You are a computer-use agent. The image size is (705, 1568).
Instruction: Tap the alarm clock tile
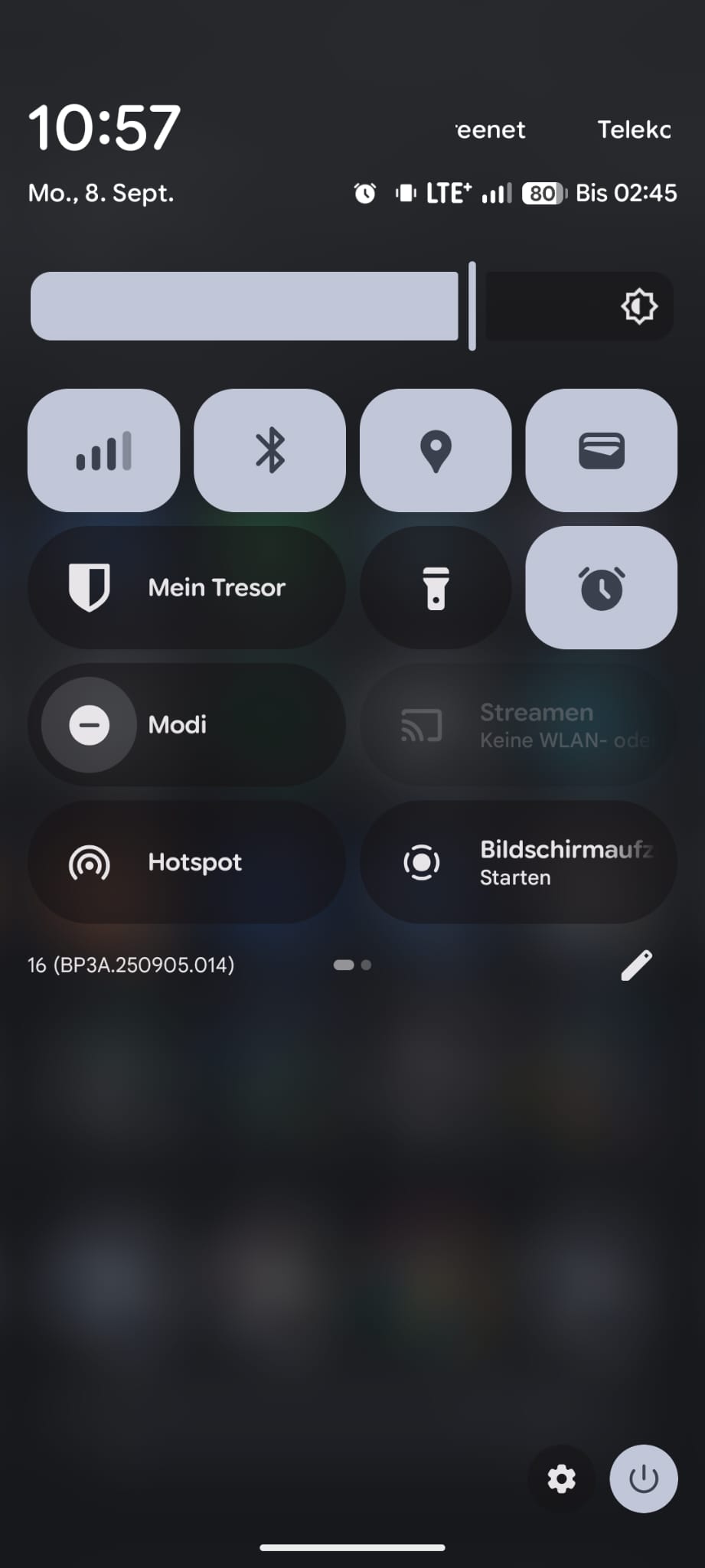pos(601,587)
